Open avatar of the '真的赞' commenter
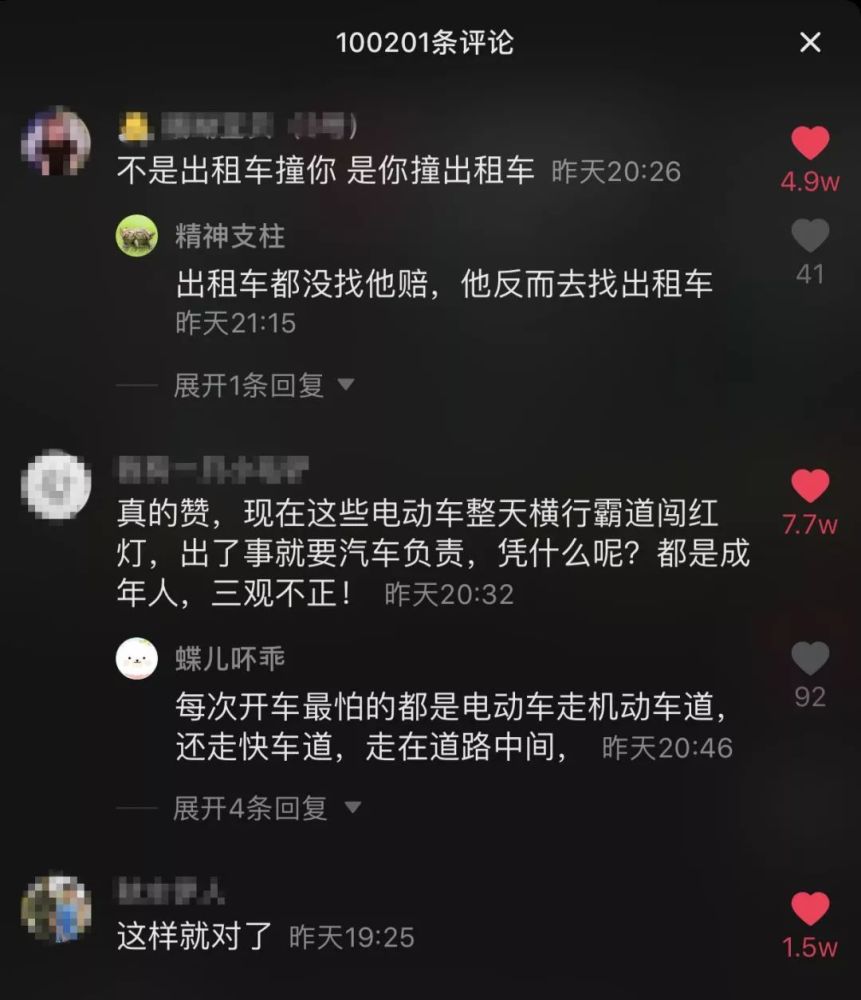This screenshot has width=861, height=1000. [56, 485]
